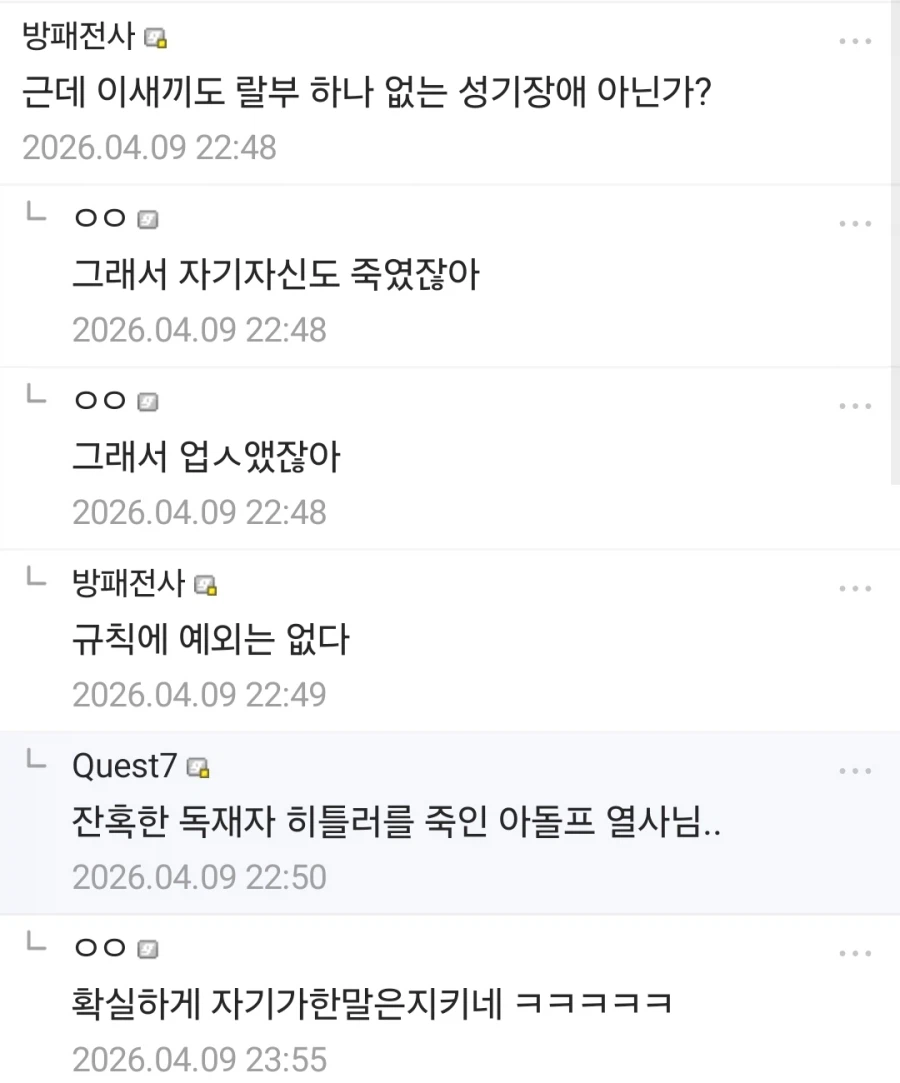Viewport: 900px width, 1083px height.
Task: Click the gallog icon beside the first ㅇㅇ commenter
Action: [148, 217]
